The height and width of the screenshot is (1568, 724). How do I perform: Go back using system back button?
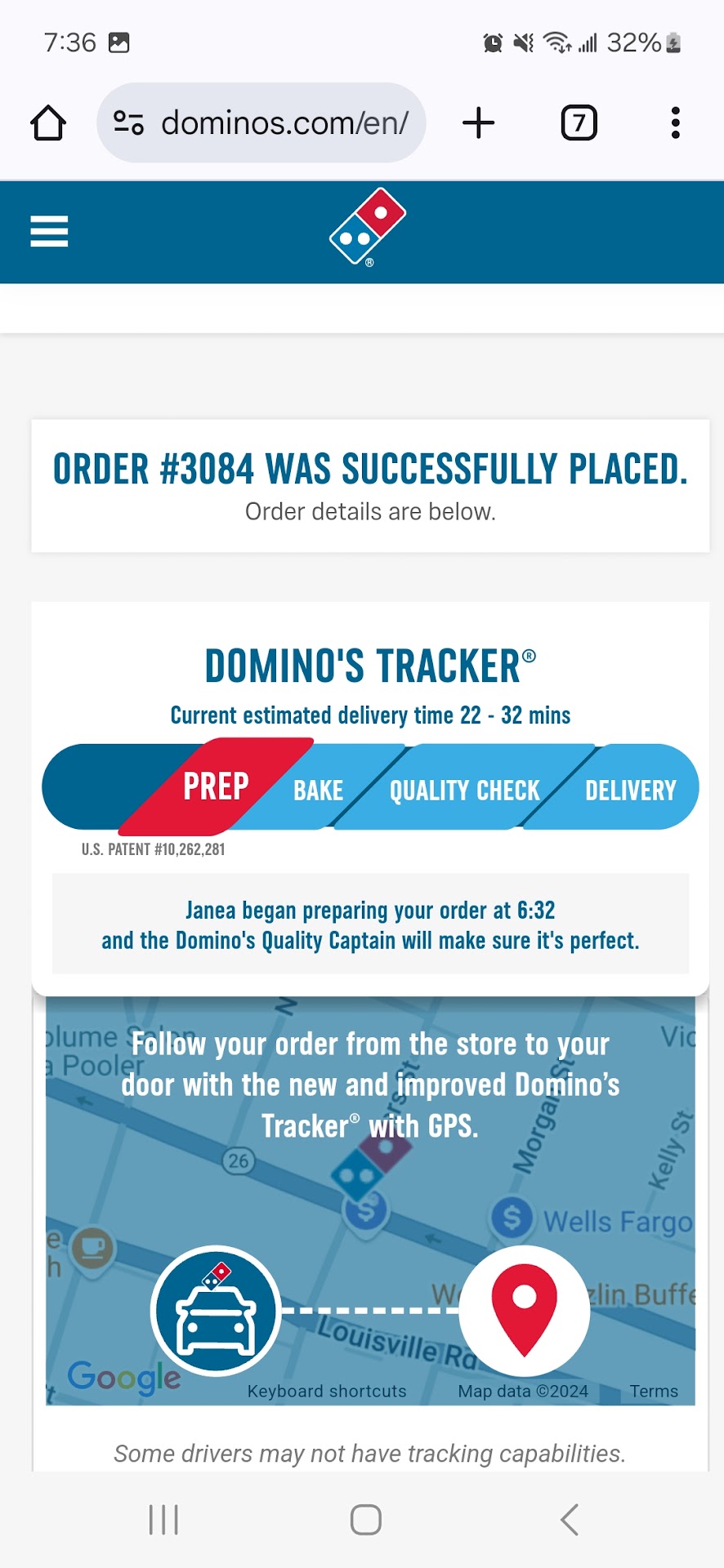pos(570,1520)
